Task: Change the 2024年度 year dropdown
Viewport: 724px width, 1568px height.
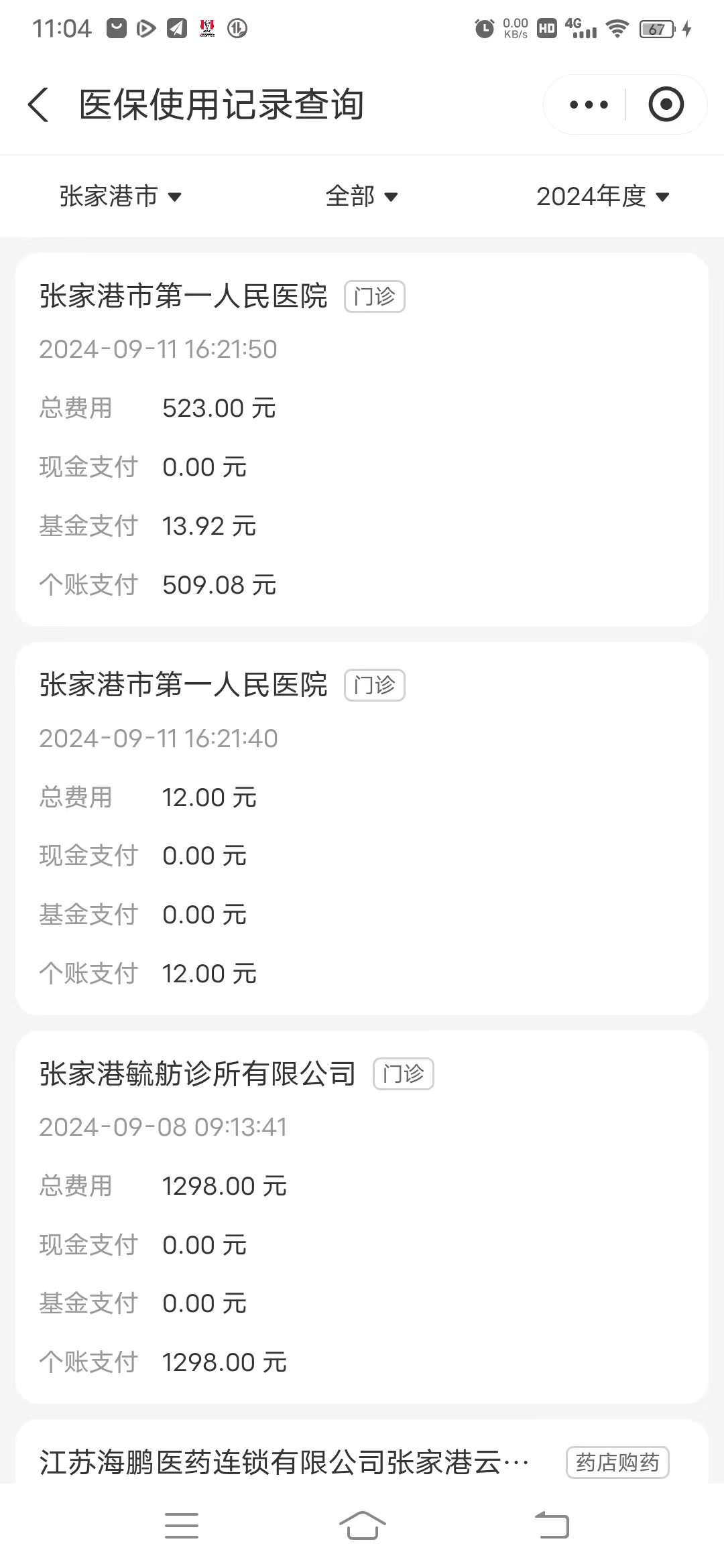Action: [603, 196]
